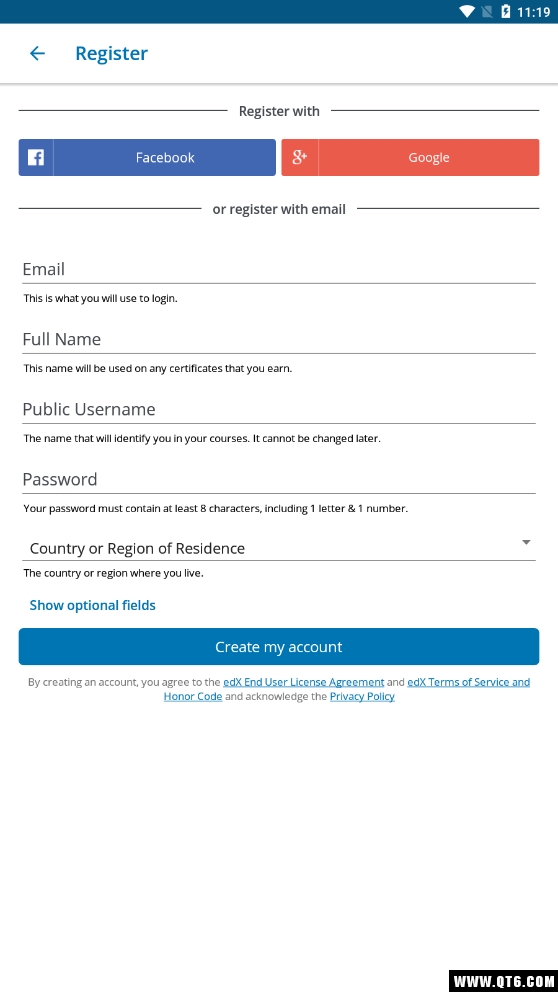Viewport: 558px width, 992px height.
Task: Open edX Terms of Service and Honor Code
Action: tap(347, 689)
